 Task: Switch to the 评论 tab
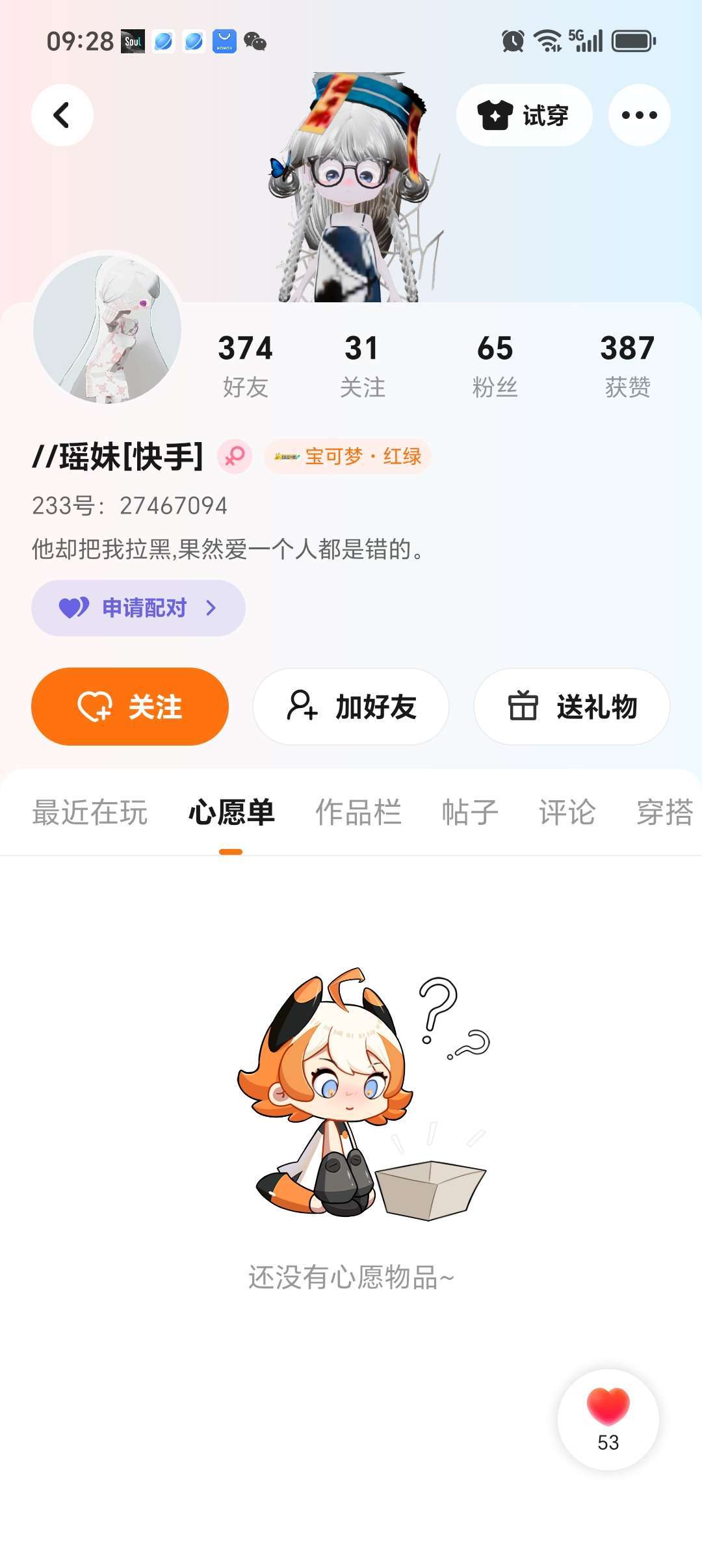(x=567, y=813)
